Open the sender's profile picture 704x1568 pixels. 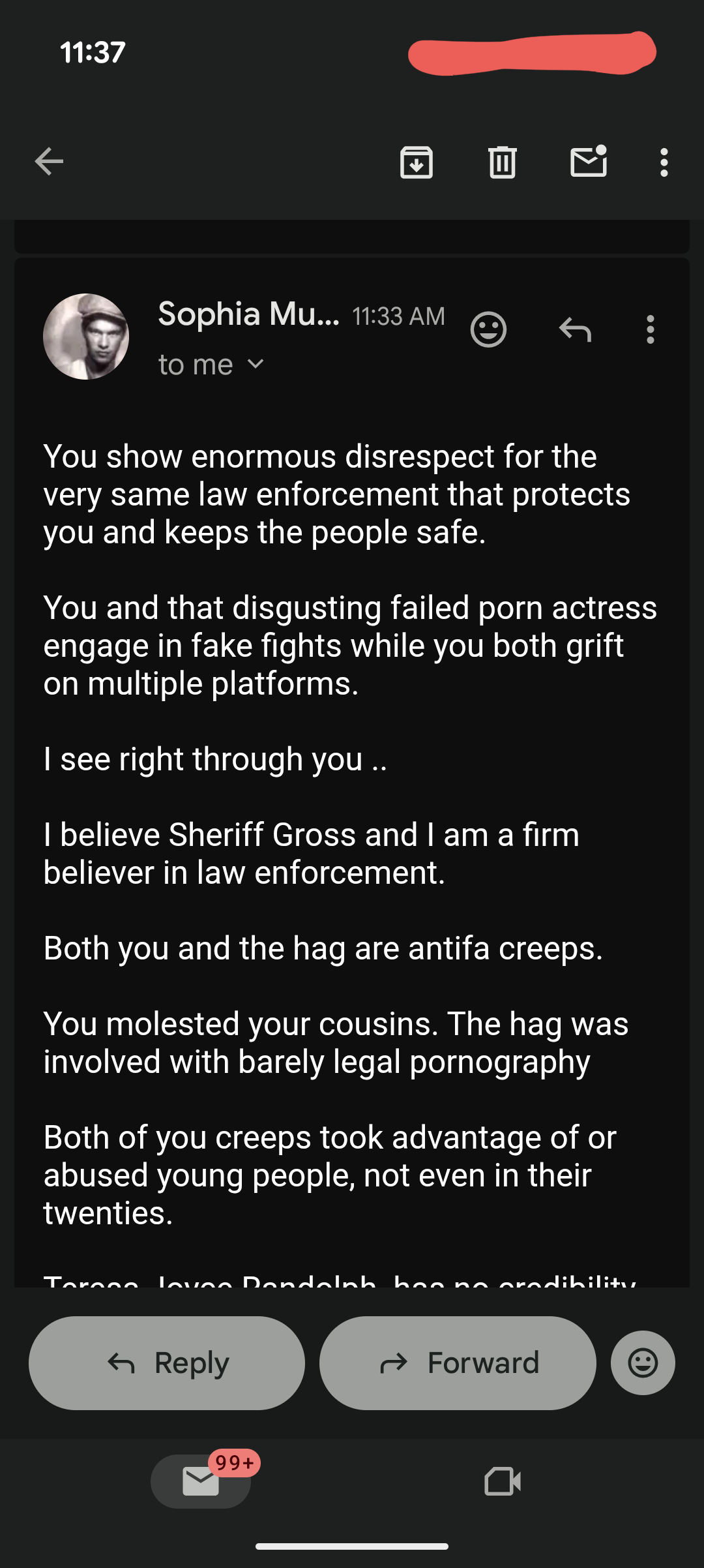coord(86,337)
